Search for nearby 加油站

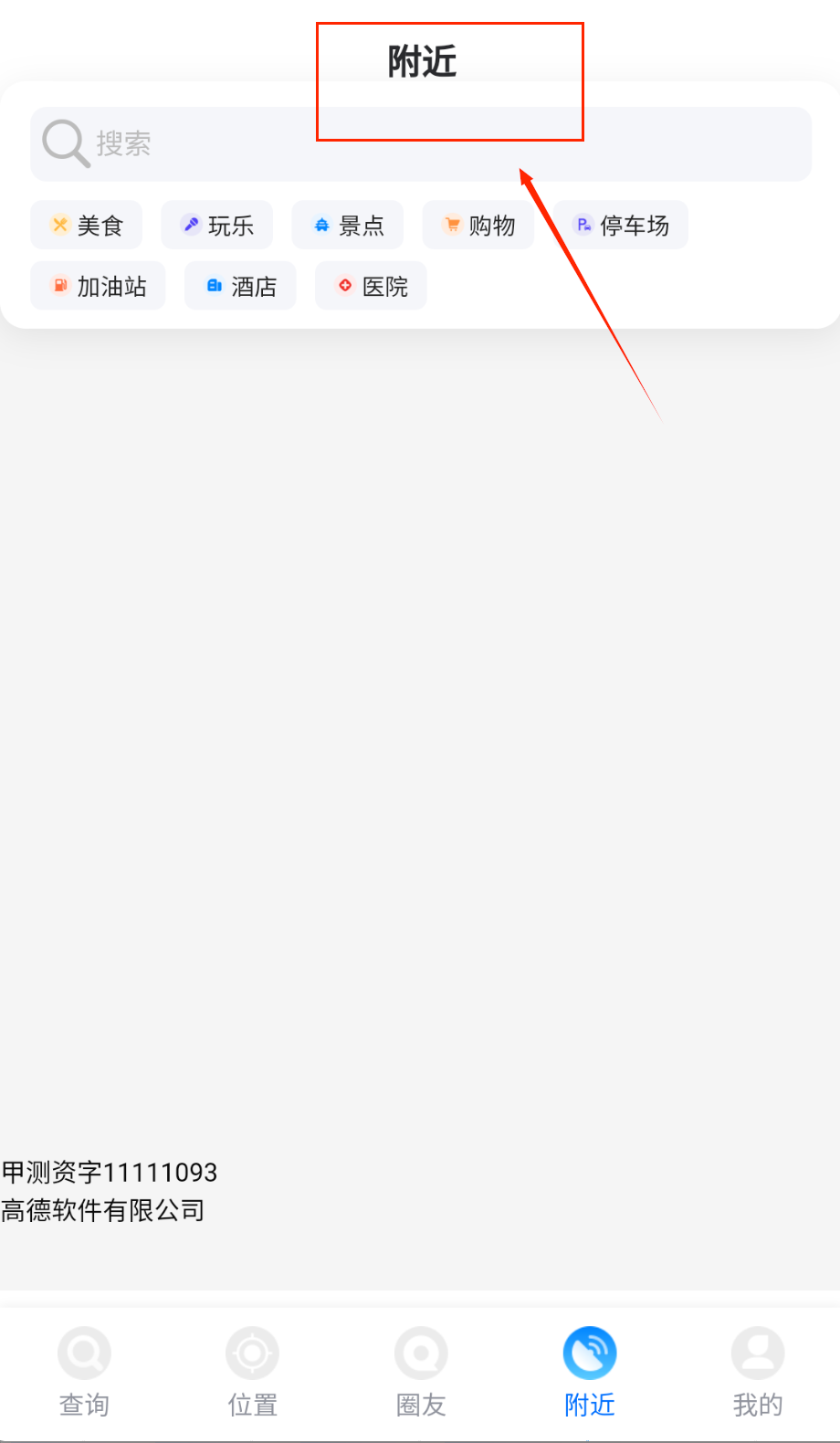click(x=99, y=287)
